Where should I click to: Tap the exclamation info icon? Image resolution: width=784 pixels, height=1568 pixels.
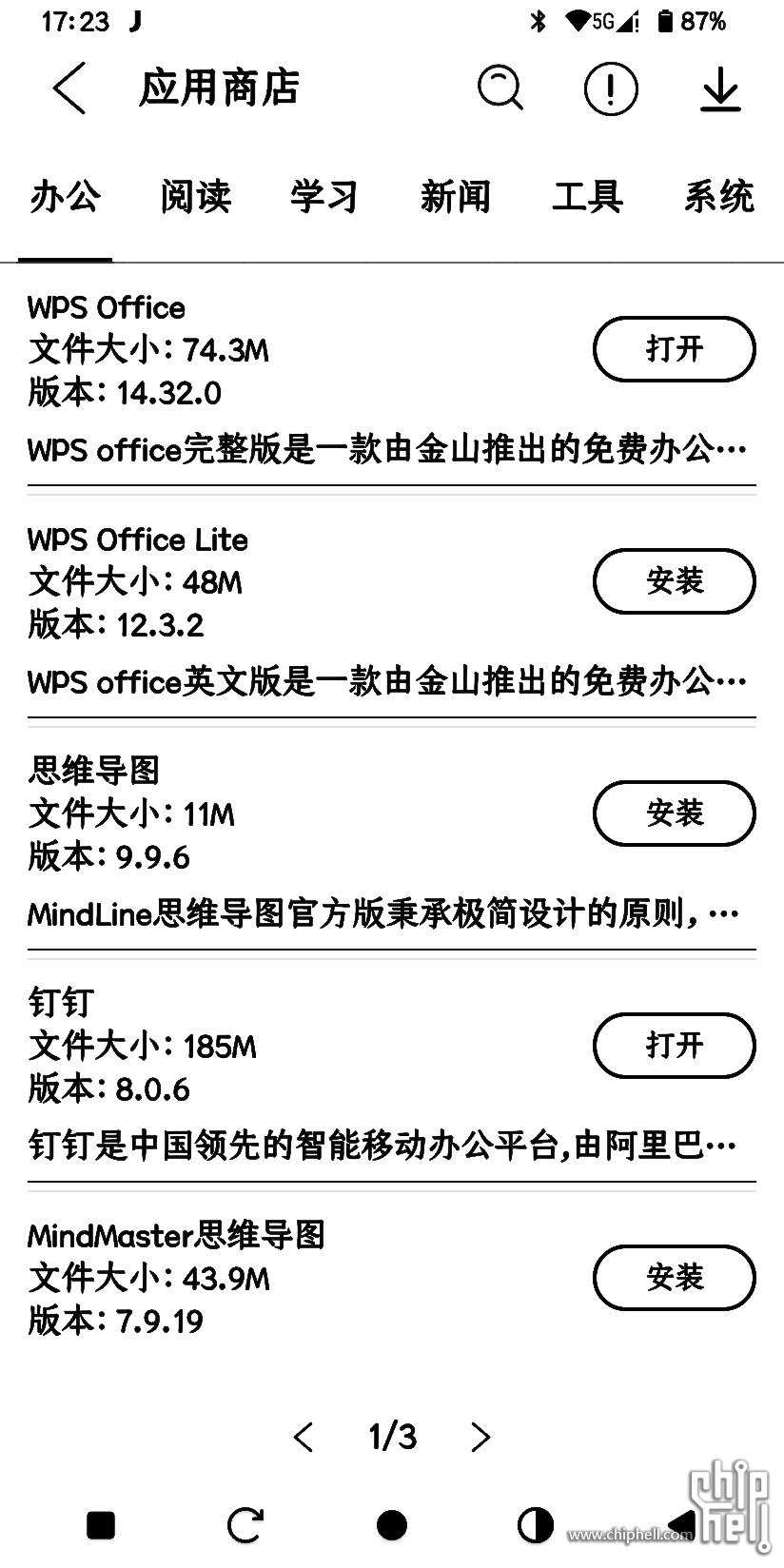(610, 89)
